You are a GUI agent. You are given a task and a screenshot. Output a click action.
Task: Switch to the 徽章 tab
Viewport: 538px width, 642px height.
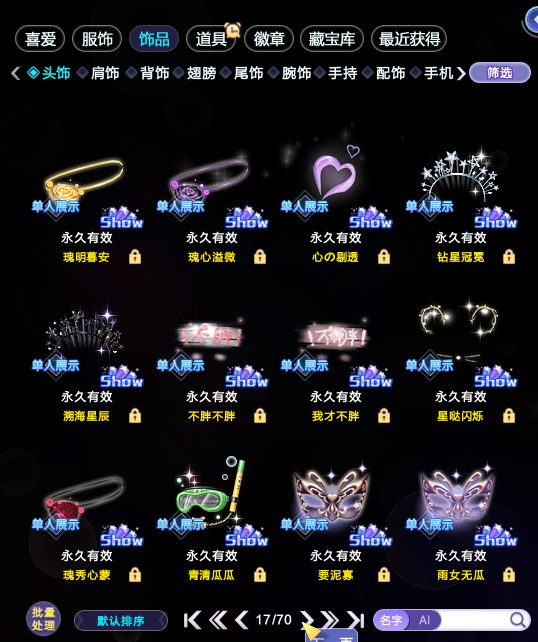coord(269,39)
